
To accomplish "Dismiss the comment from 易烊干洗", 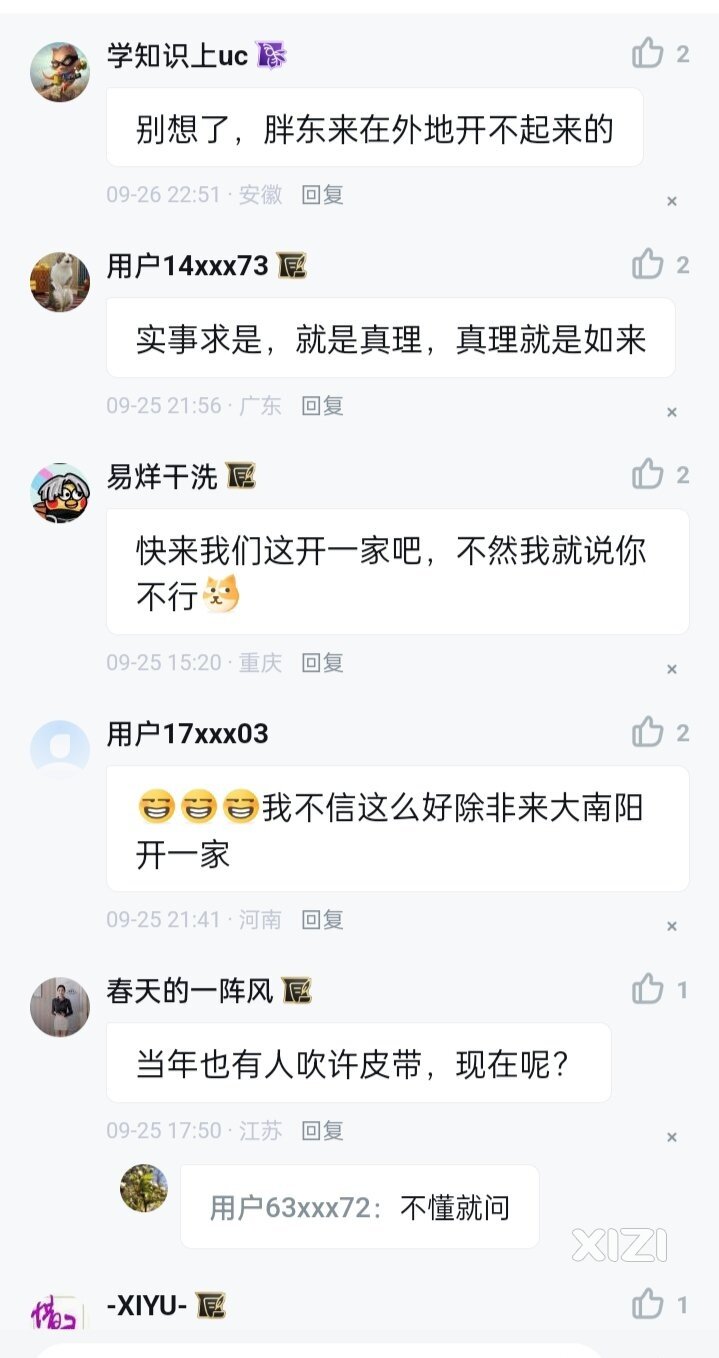I will [672, 669].
